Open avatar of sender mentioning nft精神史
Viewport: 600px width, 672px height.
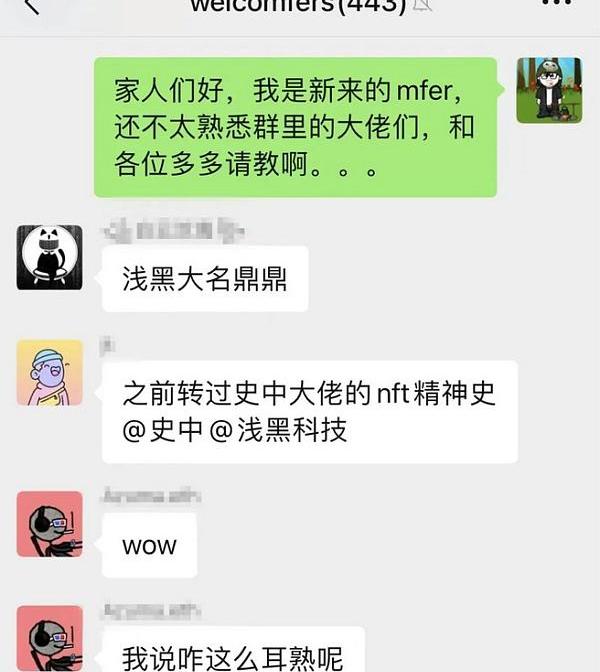tap(49, 373)
